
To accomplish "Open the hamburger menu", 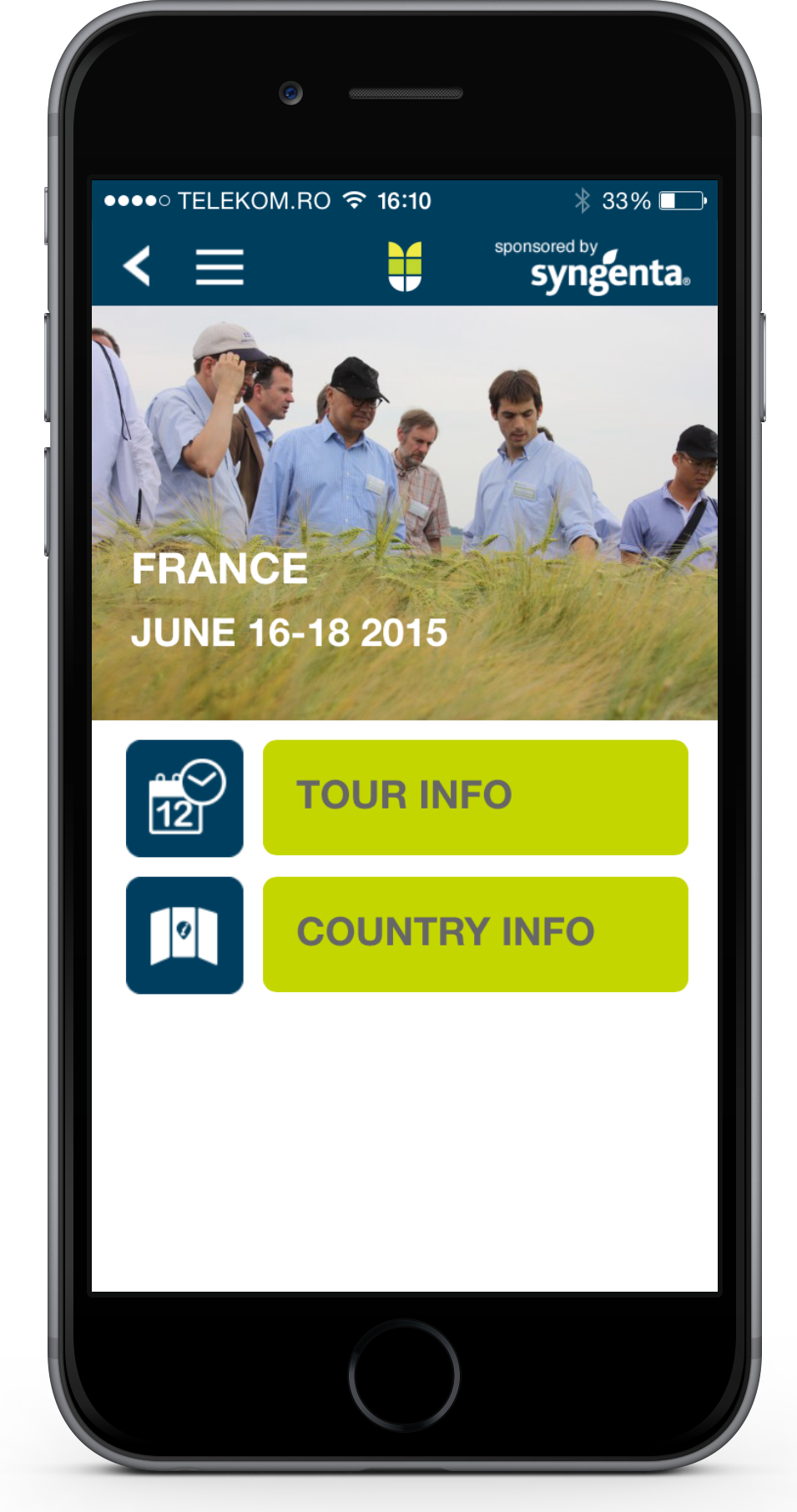I will pyautogui.click(x=219, y=267).
